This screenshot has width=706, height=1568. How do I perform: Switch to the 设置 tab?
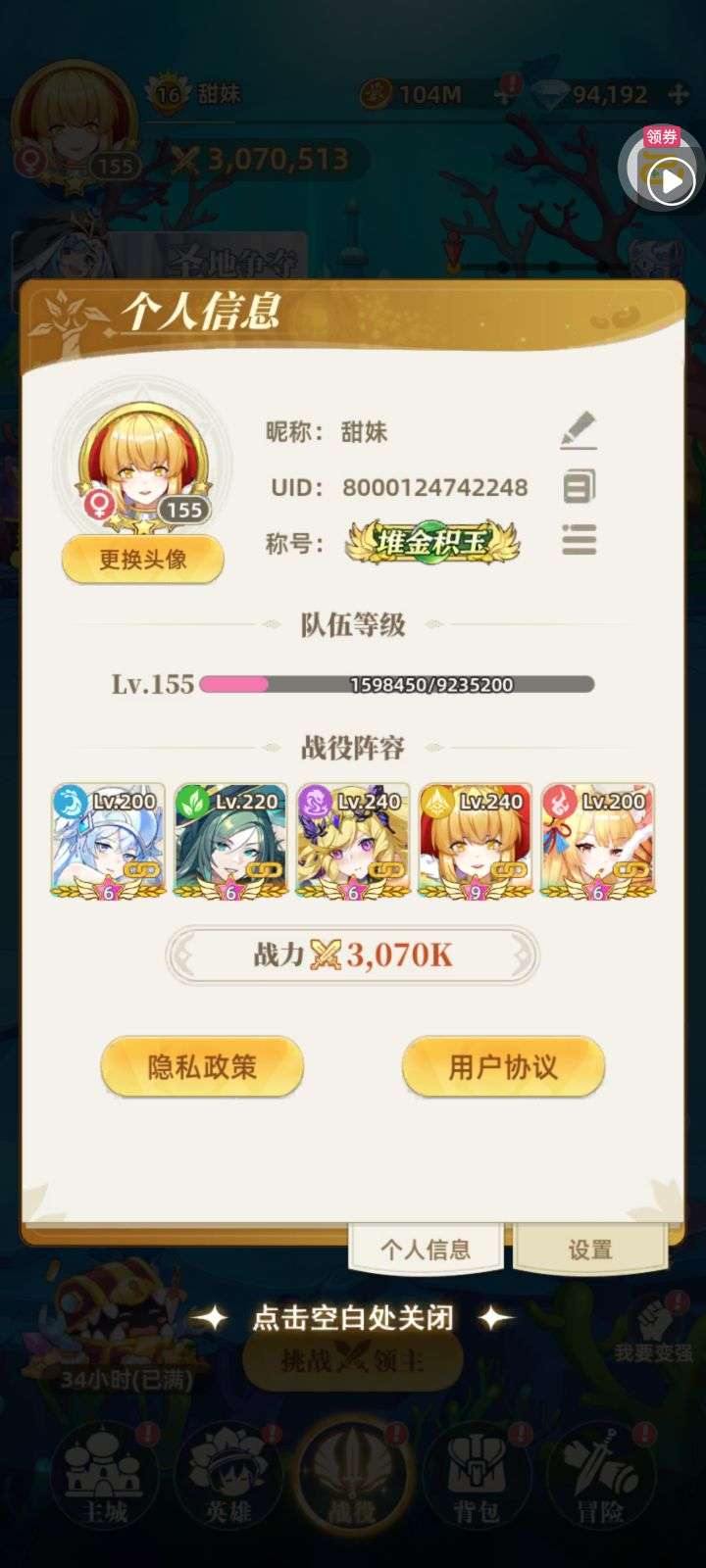[x=589, y=1249]
